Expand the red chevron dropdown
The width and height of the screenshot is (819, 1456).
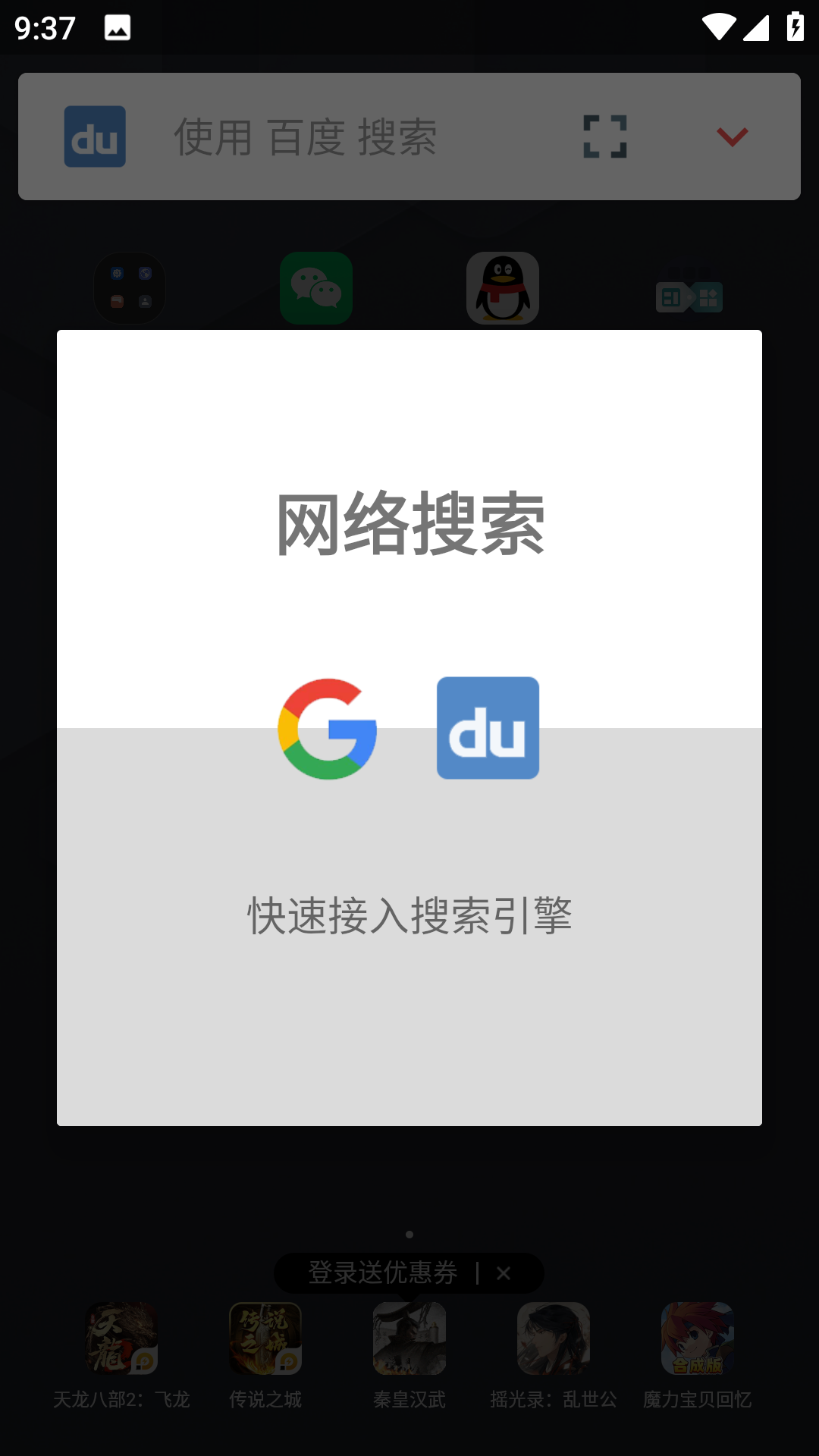732,137
